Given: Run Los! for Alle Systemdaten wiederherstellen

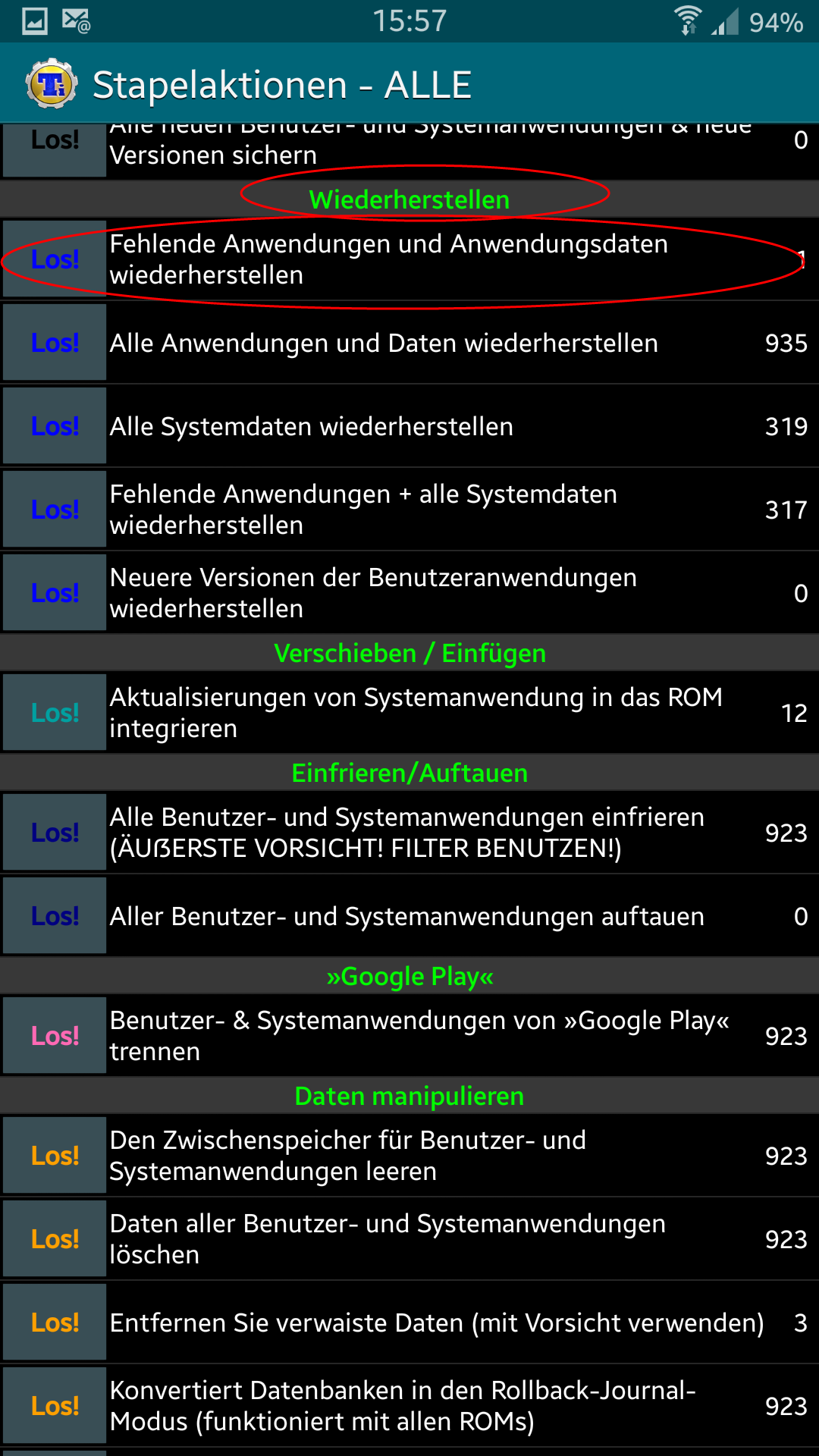Looking at the screenshot, I should click(x=55, y=426).
